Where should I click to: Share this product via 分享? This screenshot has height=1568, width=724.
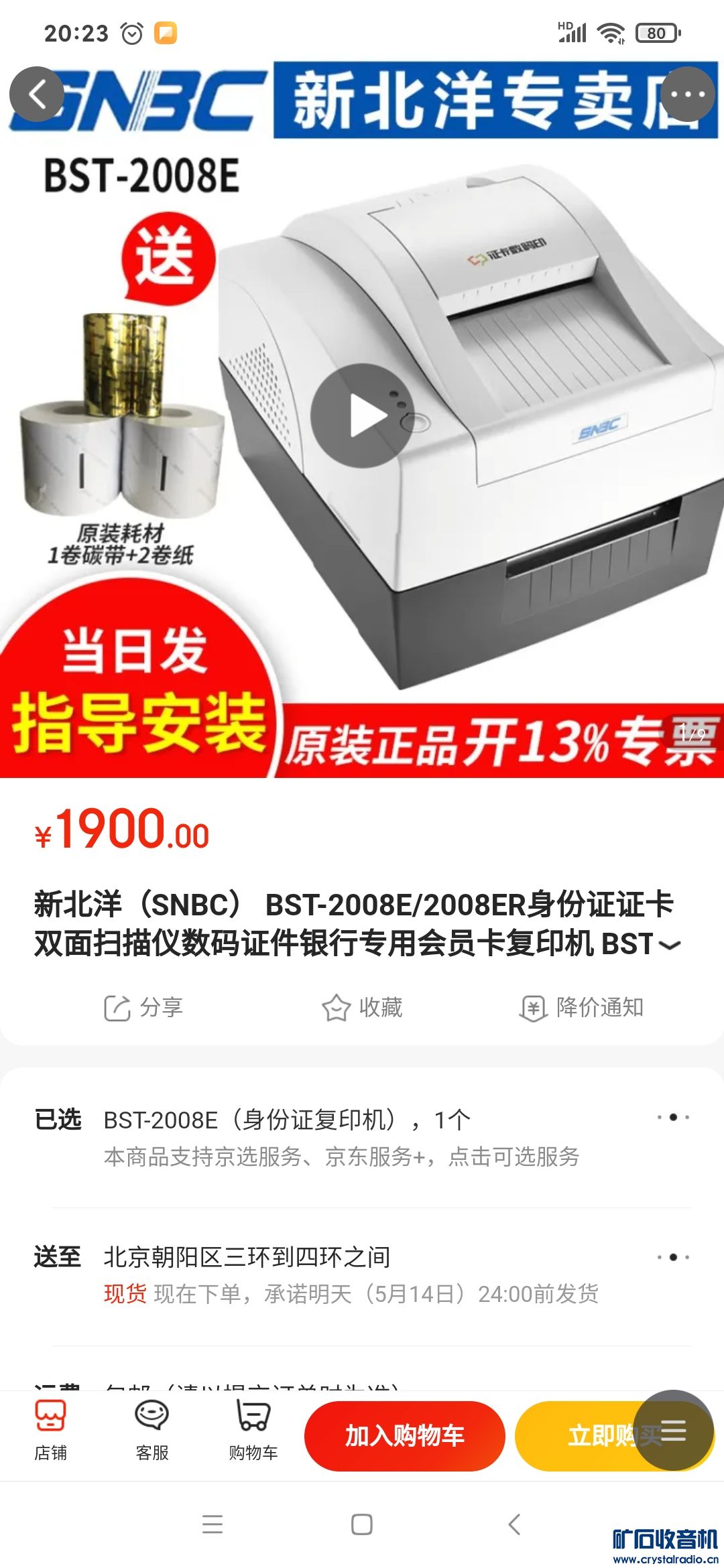pyautogui.click(x=143, y=1008)
